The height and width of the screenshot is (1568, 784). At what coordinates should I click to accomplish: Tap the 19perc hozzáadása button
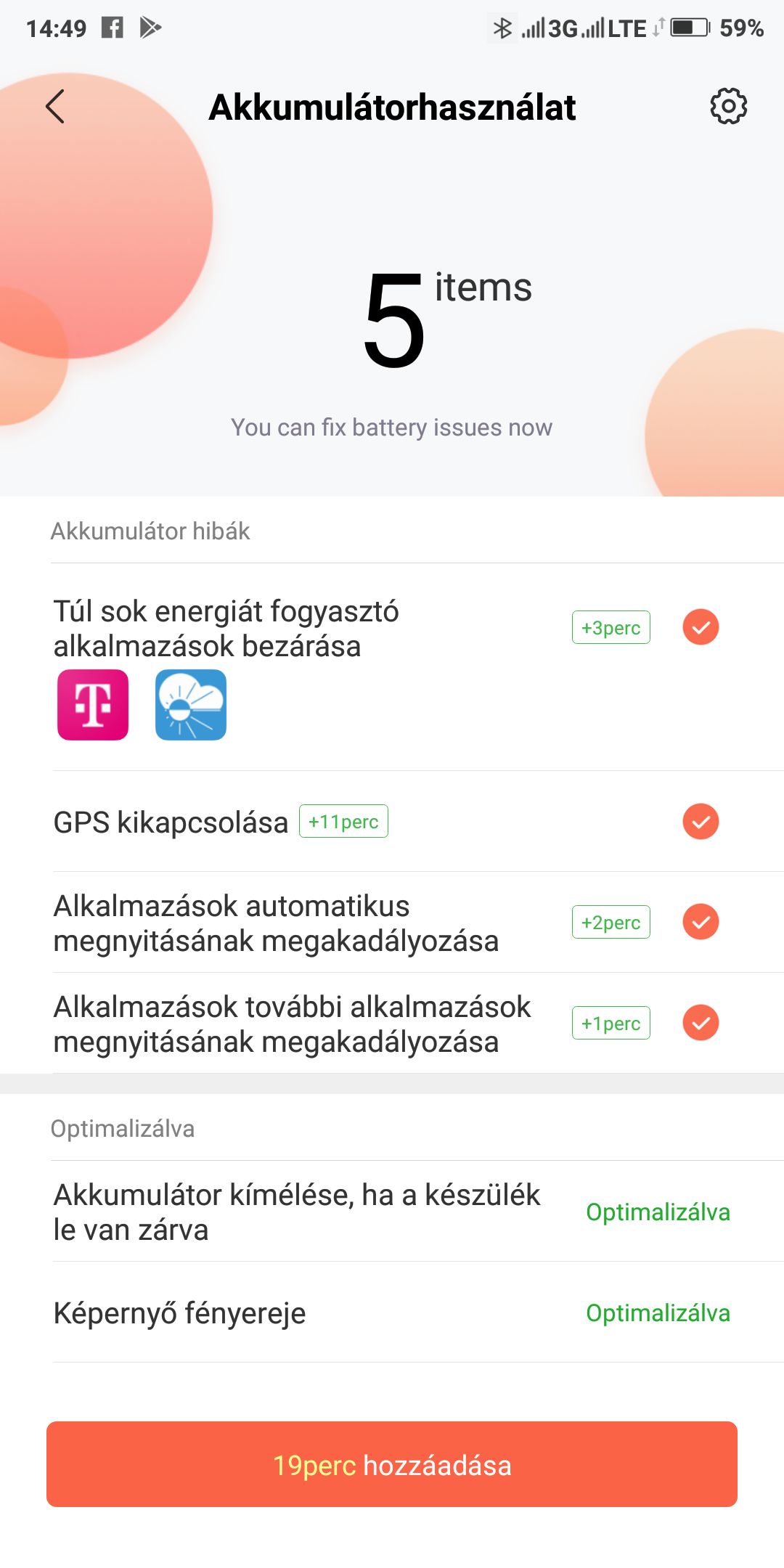point(392,1464)
